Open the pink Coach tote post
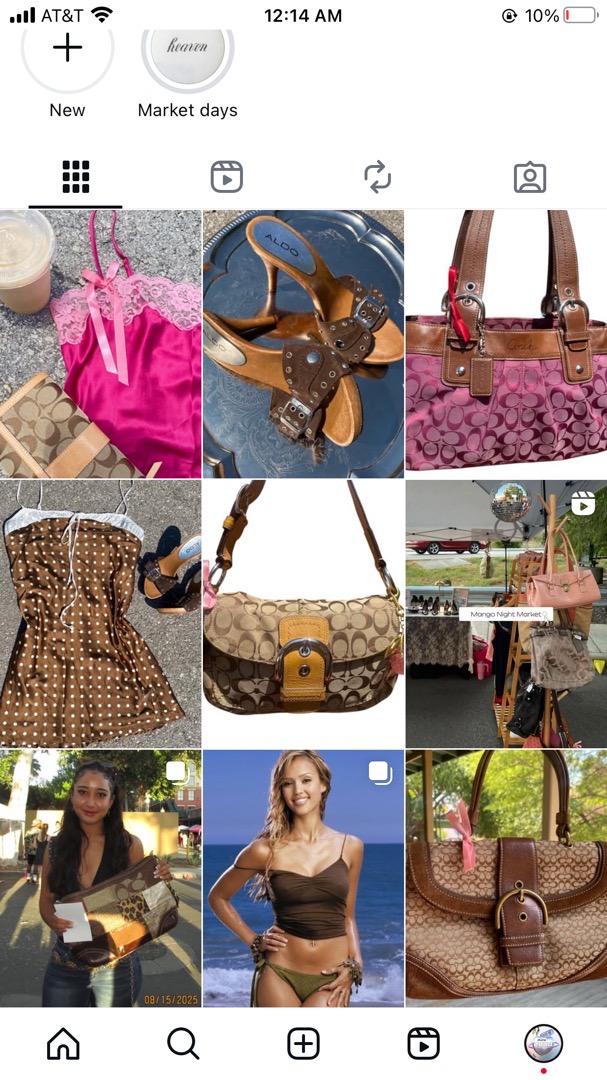The width and height of the screenshot is (607, 1080). point(506,344)
